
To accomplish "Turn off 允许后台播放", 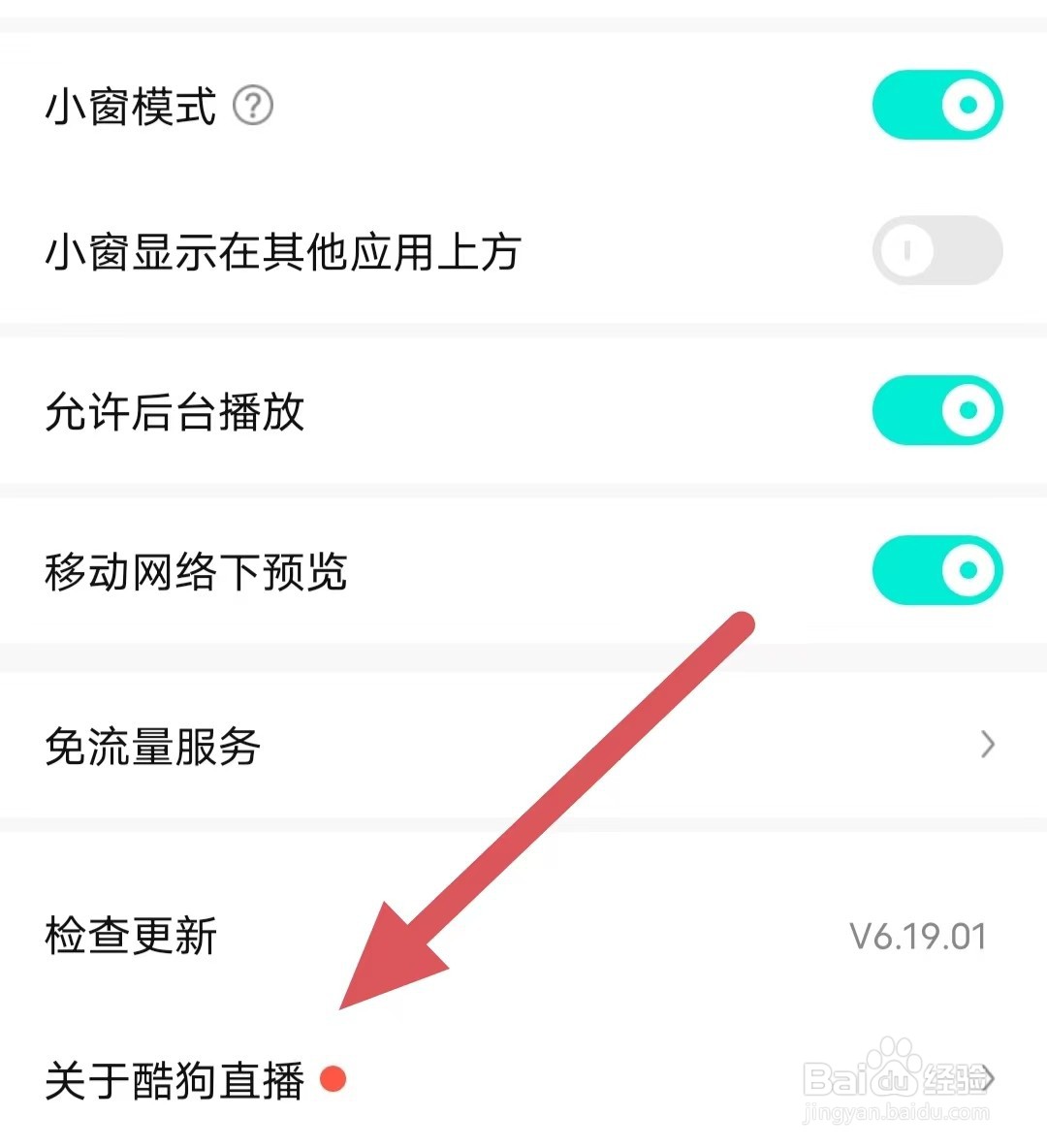I will (936, 410).
